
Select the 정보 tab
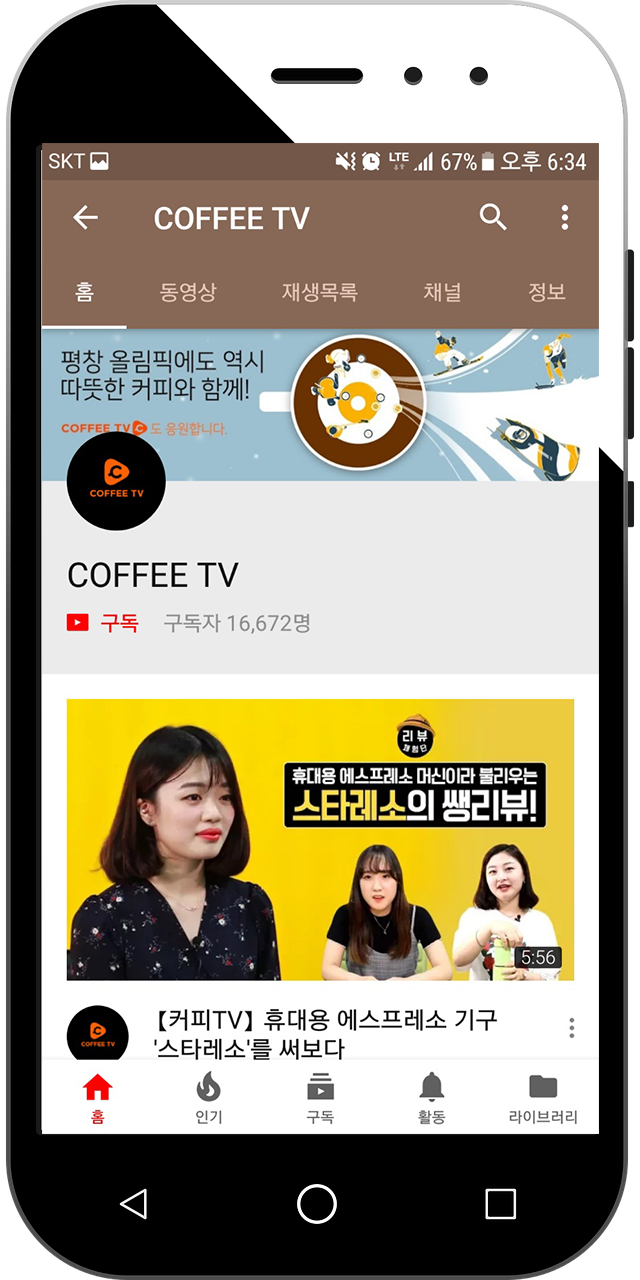pos(547,292)
